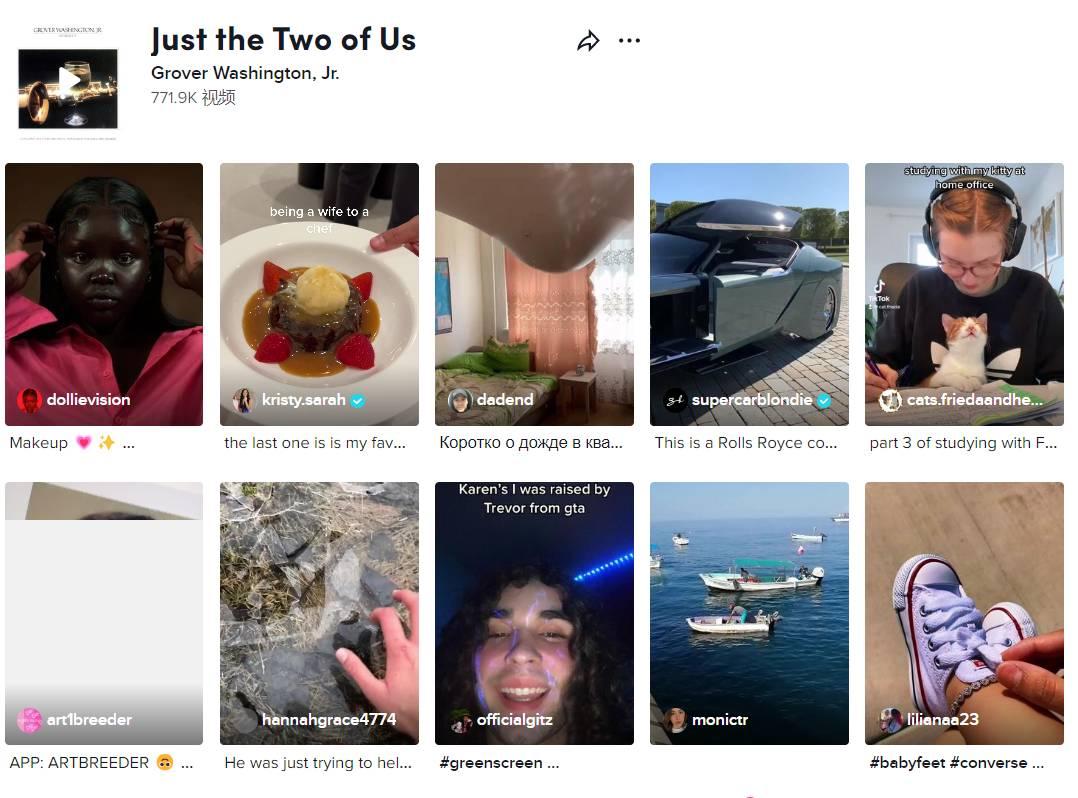
Task: Play the Just the Two of Us sound preview
Action: [x=68, y=80]
